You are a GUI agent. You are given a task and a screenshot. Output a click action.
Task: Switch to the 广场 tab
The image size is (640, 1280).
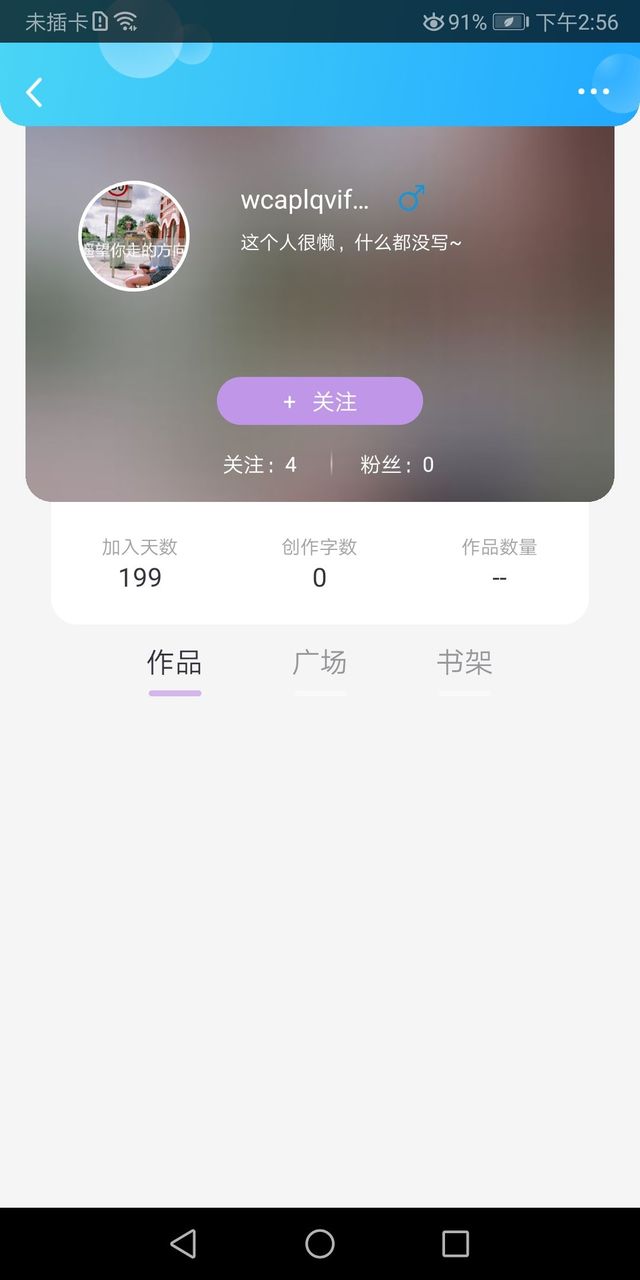pyautogui.click(x=320, y=663)
